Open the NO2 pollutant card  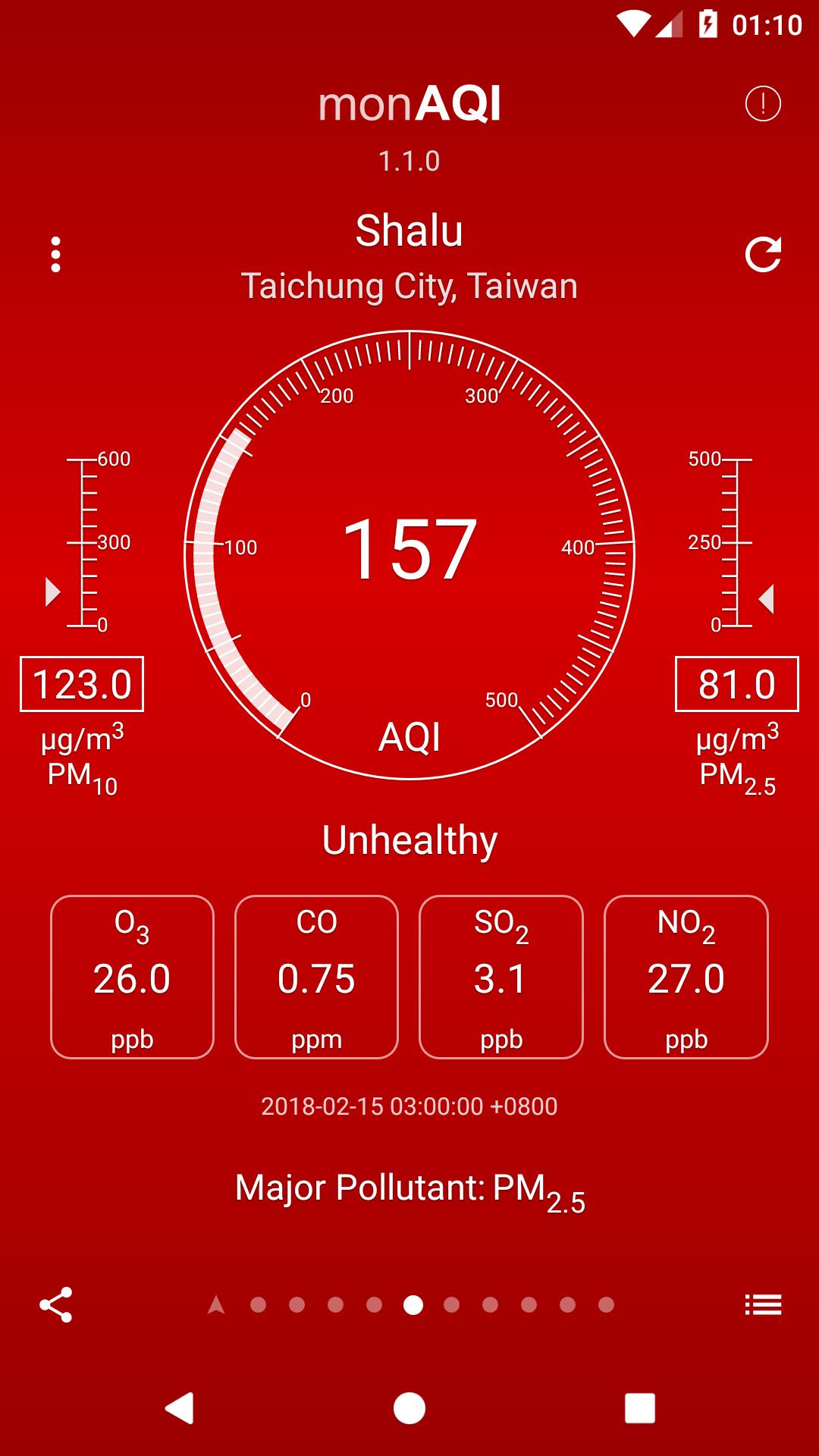pos(686,977)
